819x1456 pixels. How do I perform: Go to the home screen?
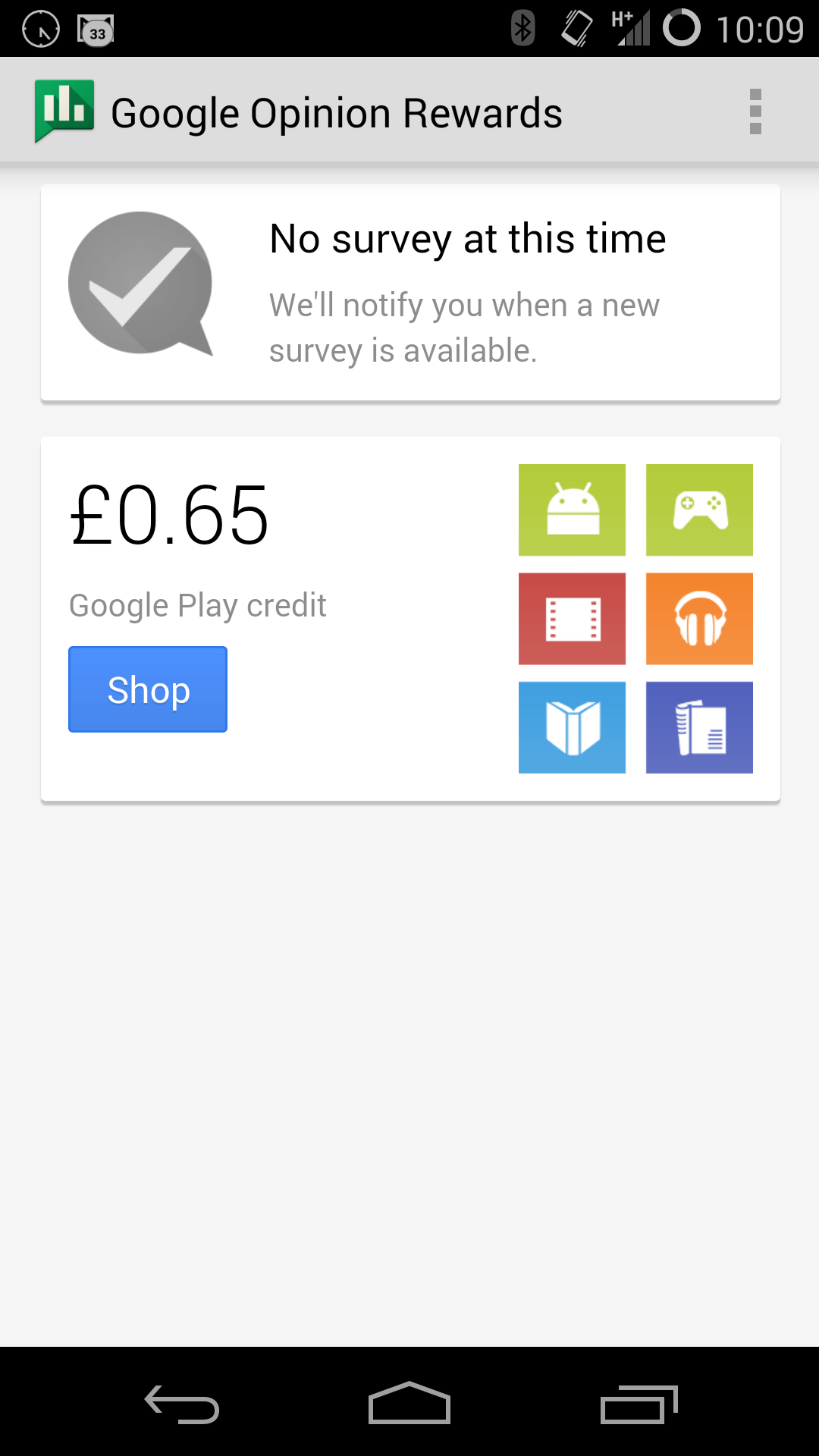click(409, 1404)
